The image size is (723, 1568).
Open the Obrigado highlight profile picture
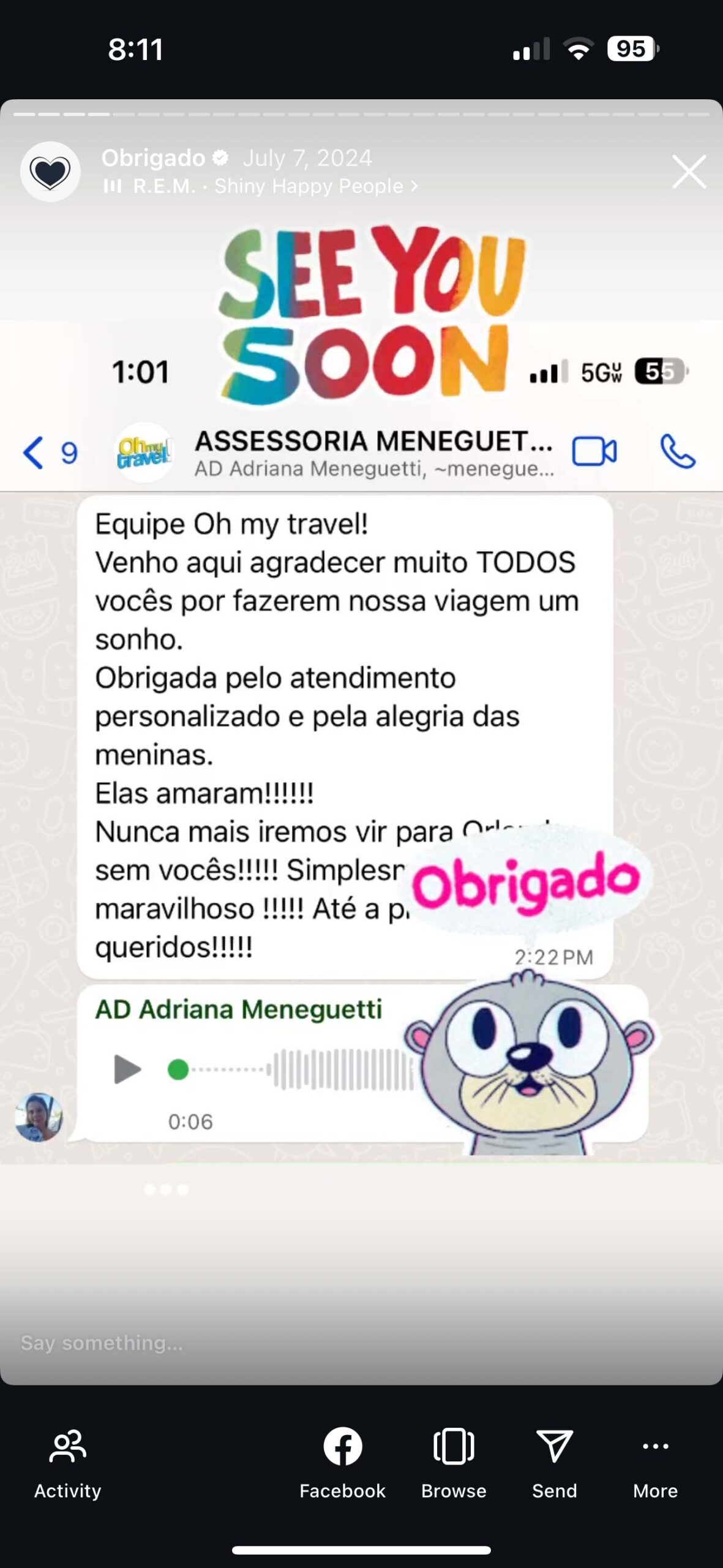[50, 171]
